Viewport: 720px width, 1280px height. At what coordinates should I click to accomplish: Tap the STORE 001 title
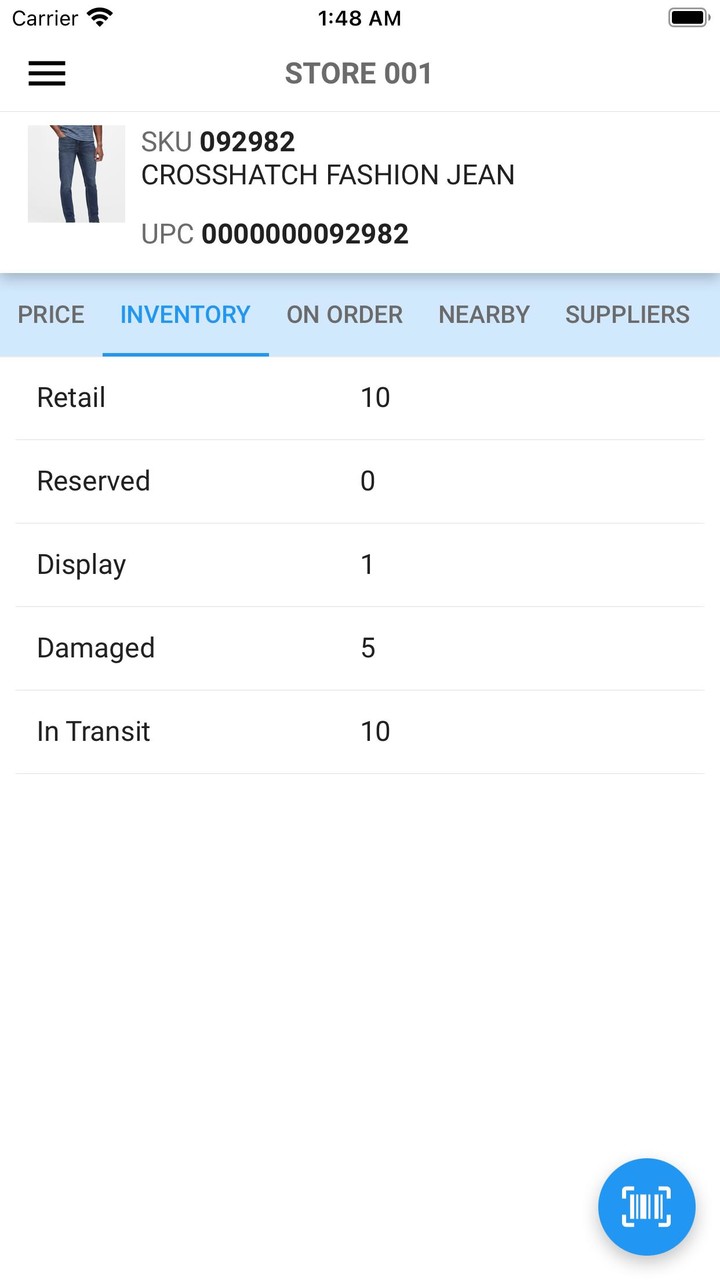(358, 73)
